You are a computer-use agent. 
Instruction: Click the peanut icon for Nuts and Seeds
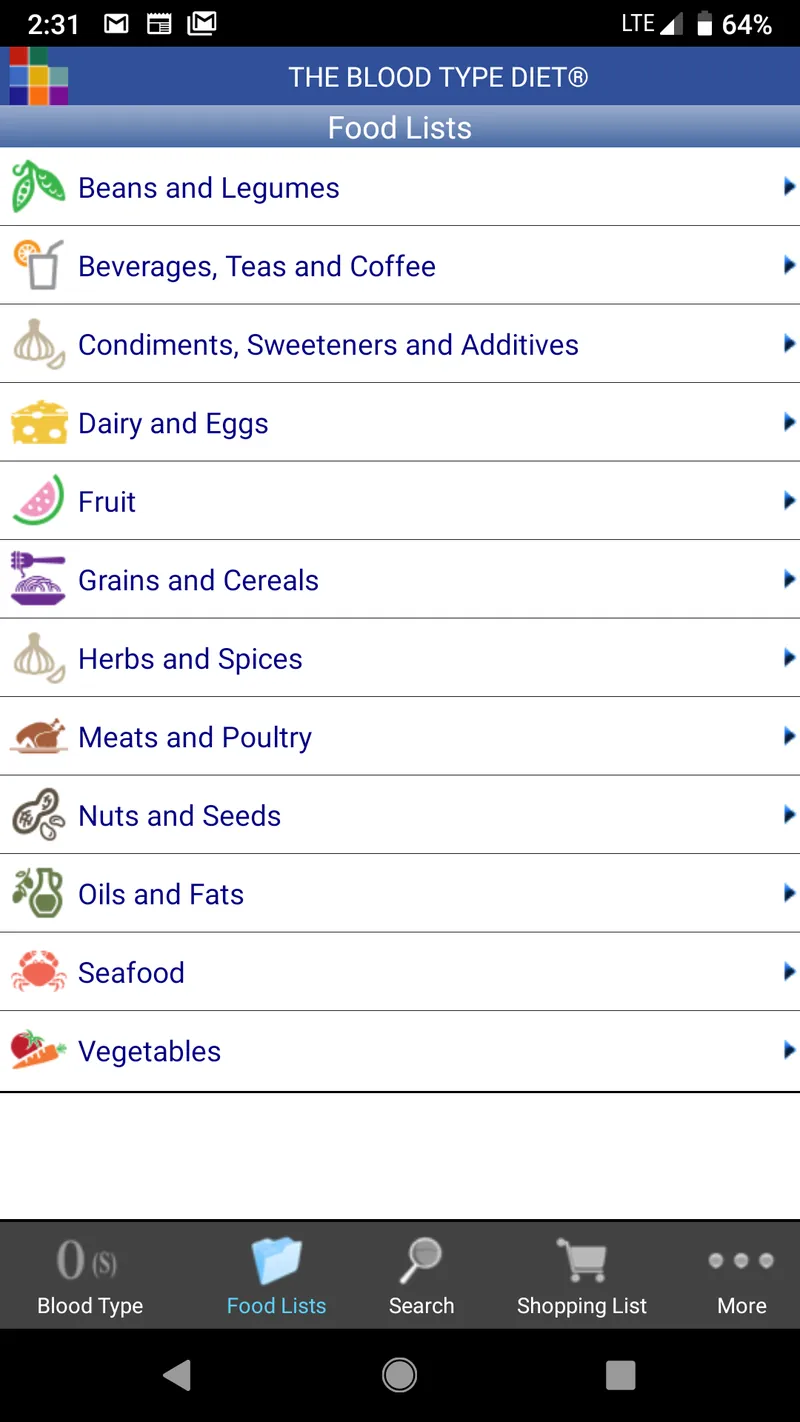(38, 815)
